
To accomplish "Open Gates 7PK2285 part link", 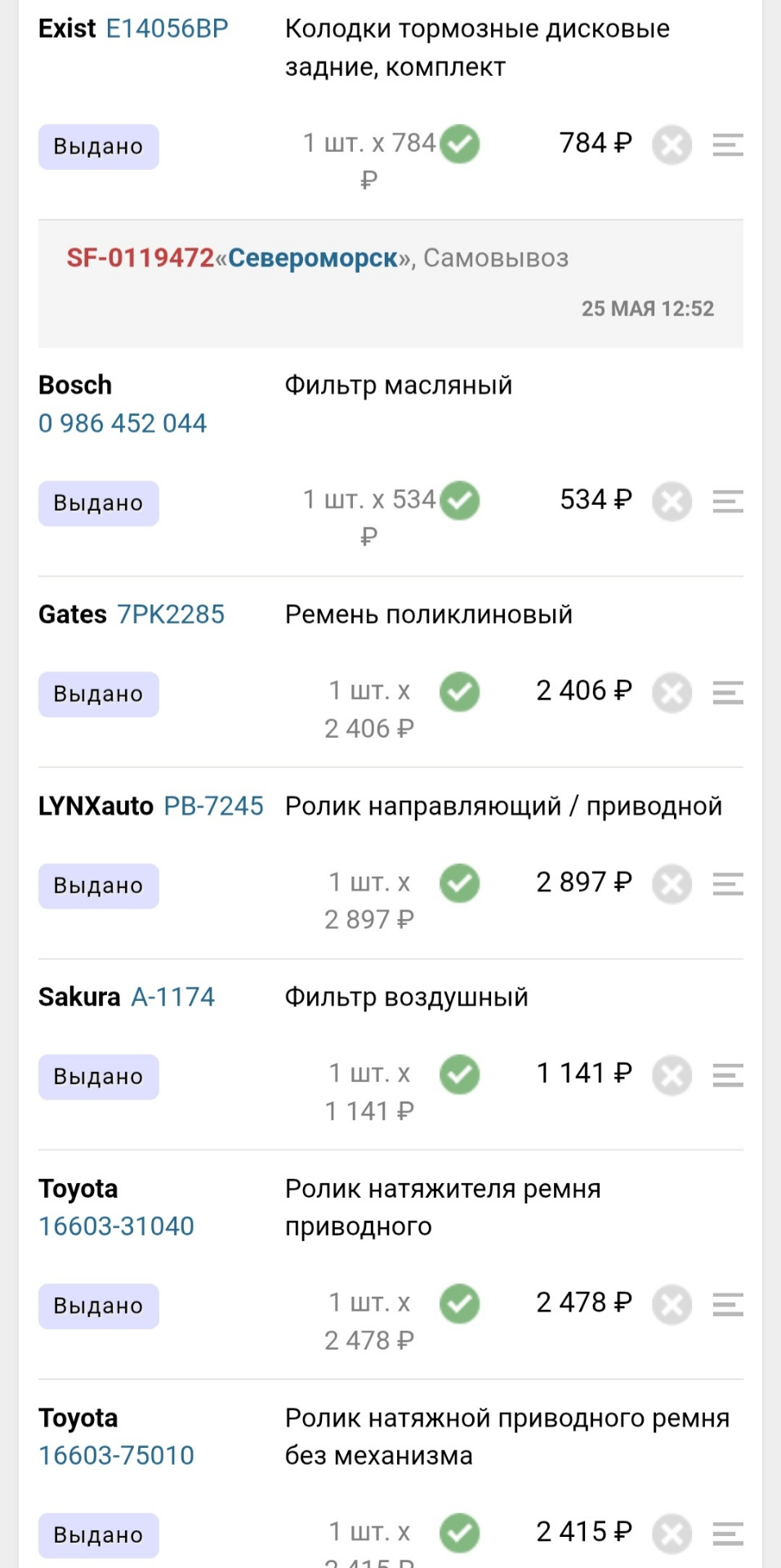I will (x=171, y=614).
